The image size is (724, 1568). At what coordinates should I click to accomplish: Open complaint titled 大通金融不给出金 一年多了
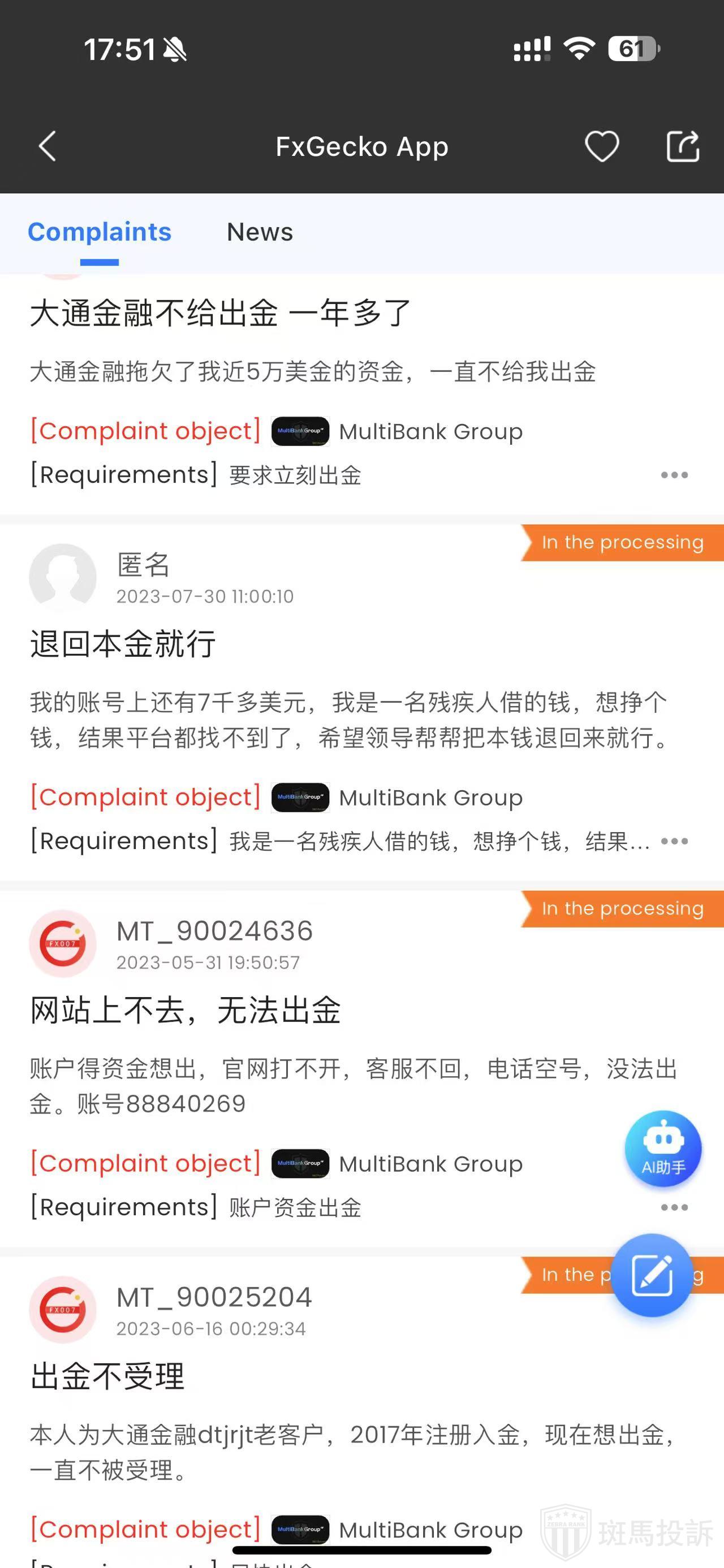[221, 314]
